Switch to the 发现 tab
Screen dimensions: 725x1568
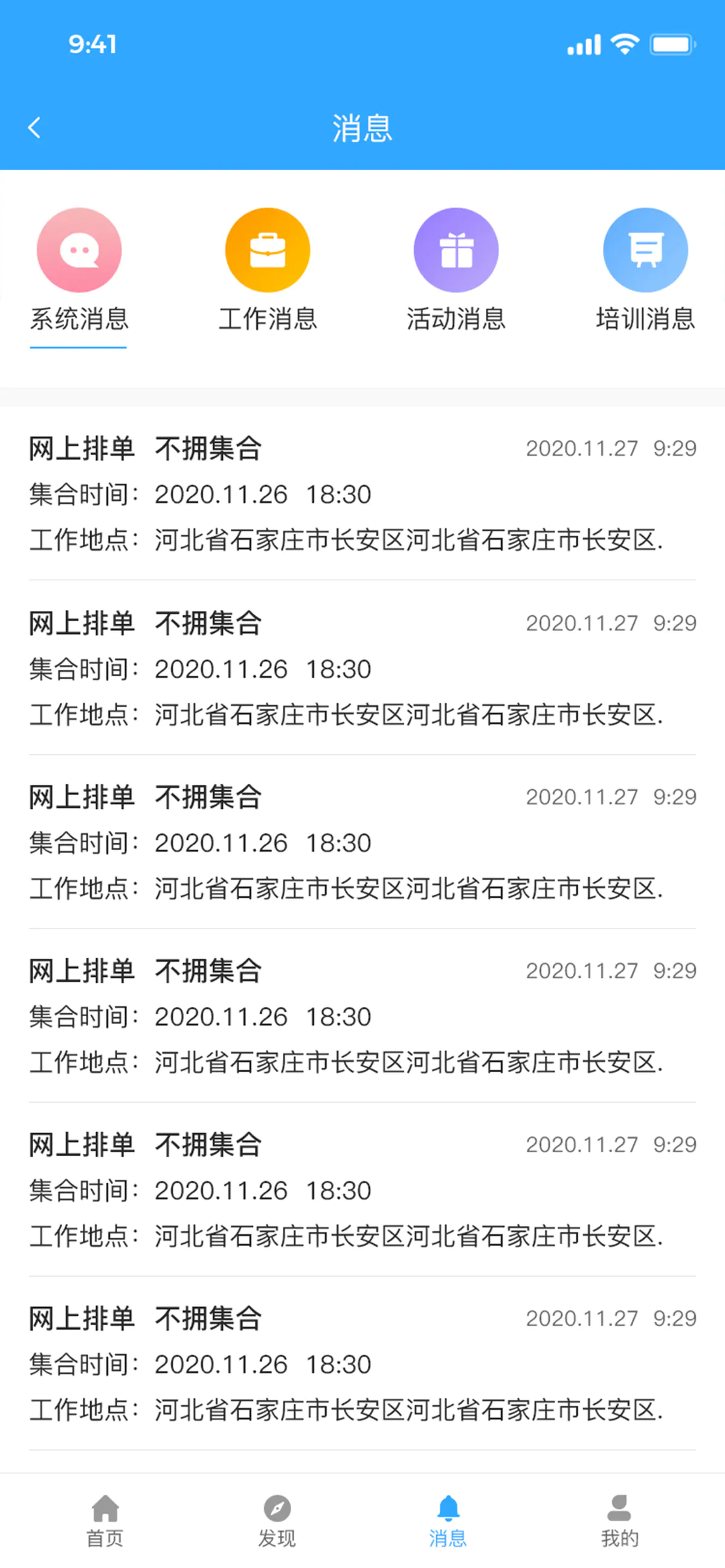(x=277, y=1520)
